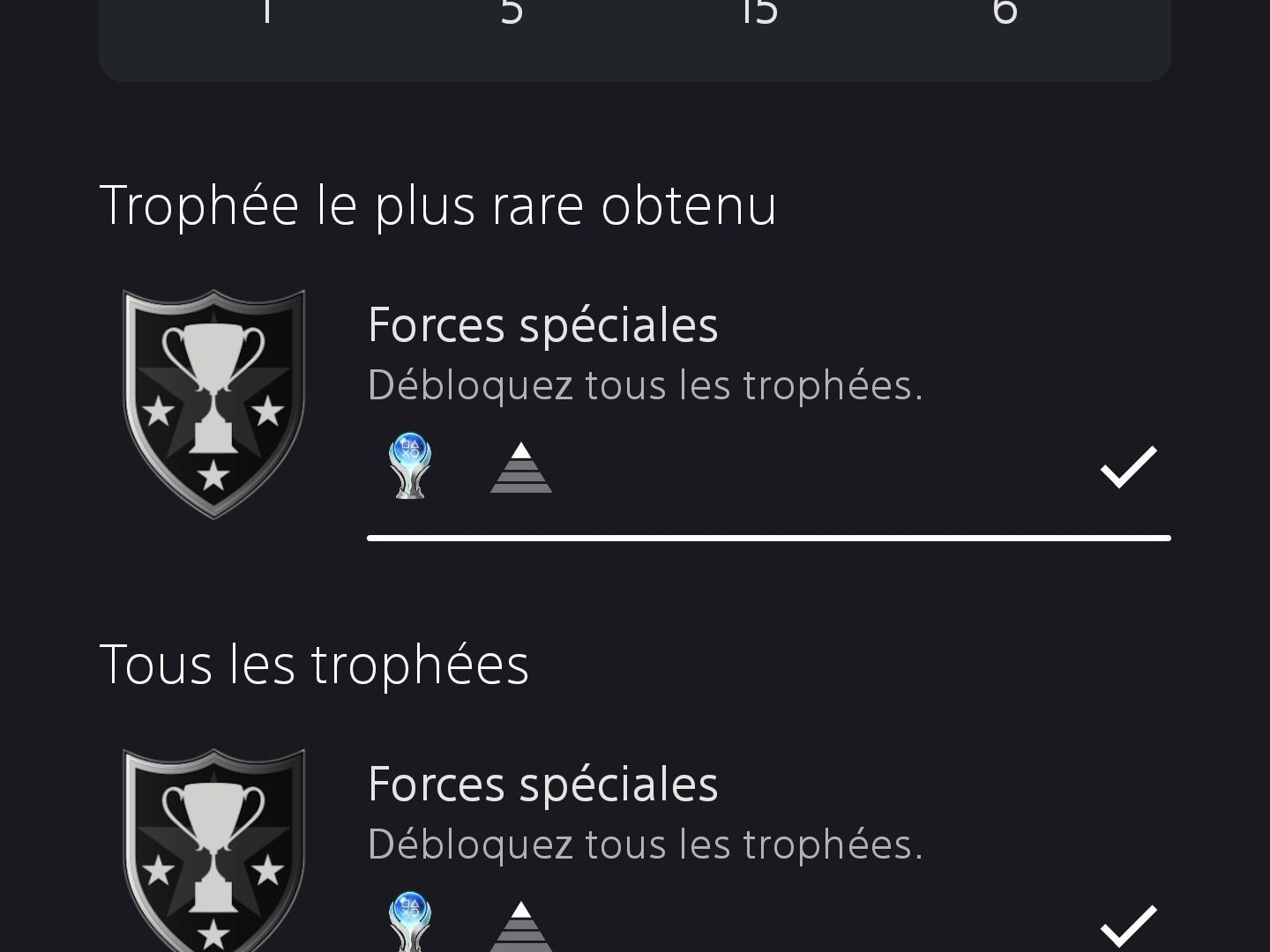The height and width of the screenshot is (952, 1270).
Task: Open Forces spéciales under Tous les trophées
Action: click(542, 785)
